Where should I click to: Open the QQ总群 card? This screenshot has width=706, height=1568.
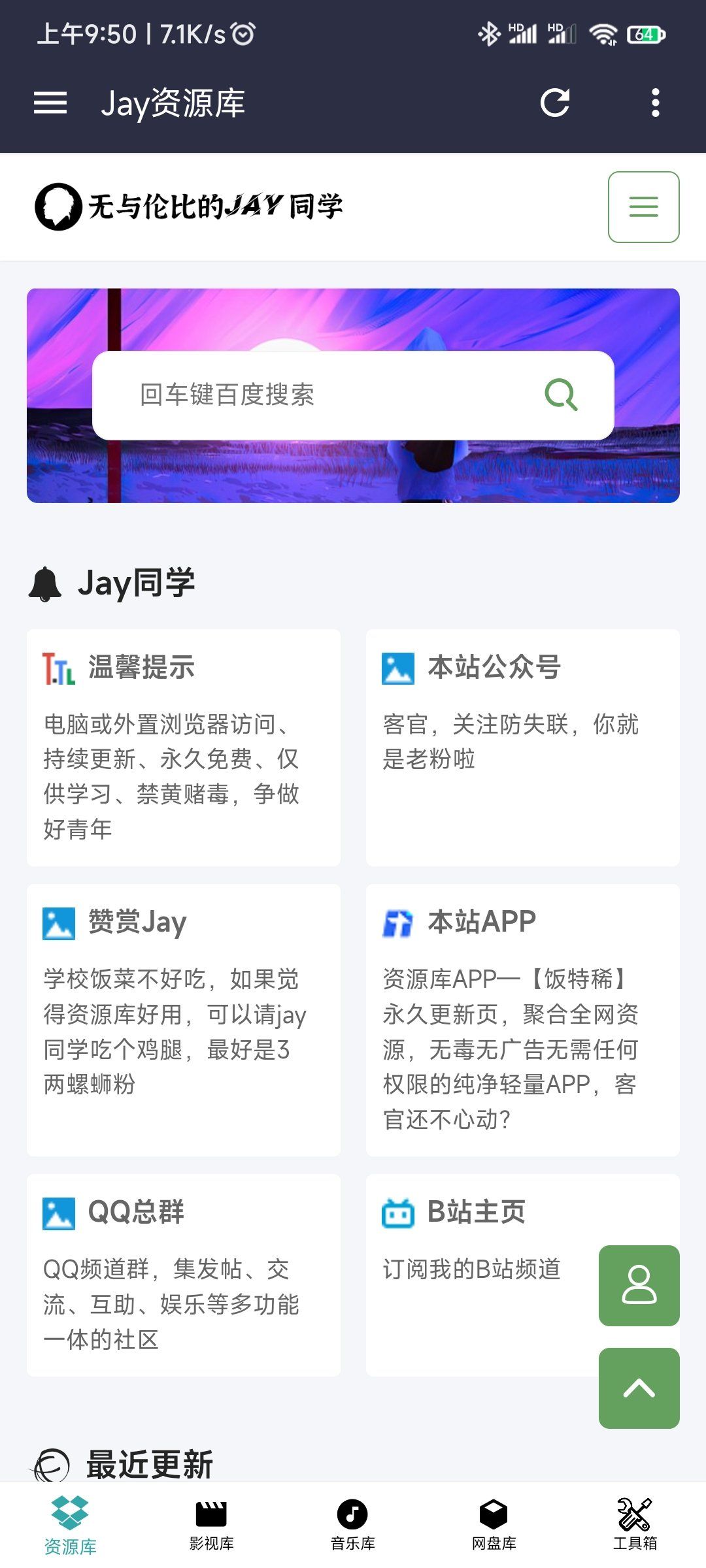[184, 1274]
